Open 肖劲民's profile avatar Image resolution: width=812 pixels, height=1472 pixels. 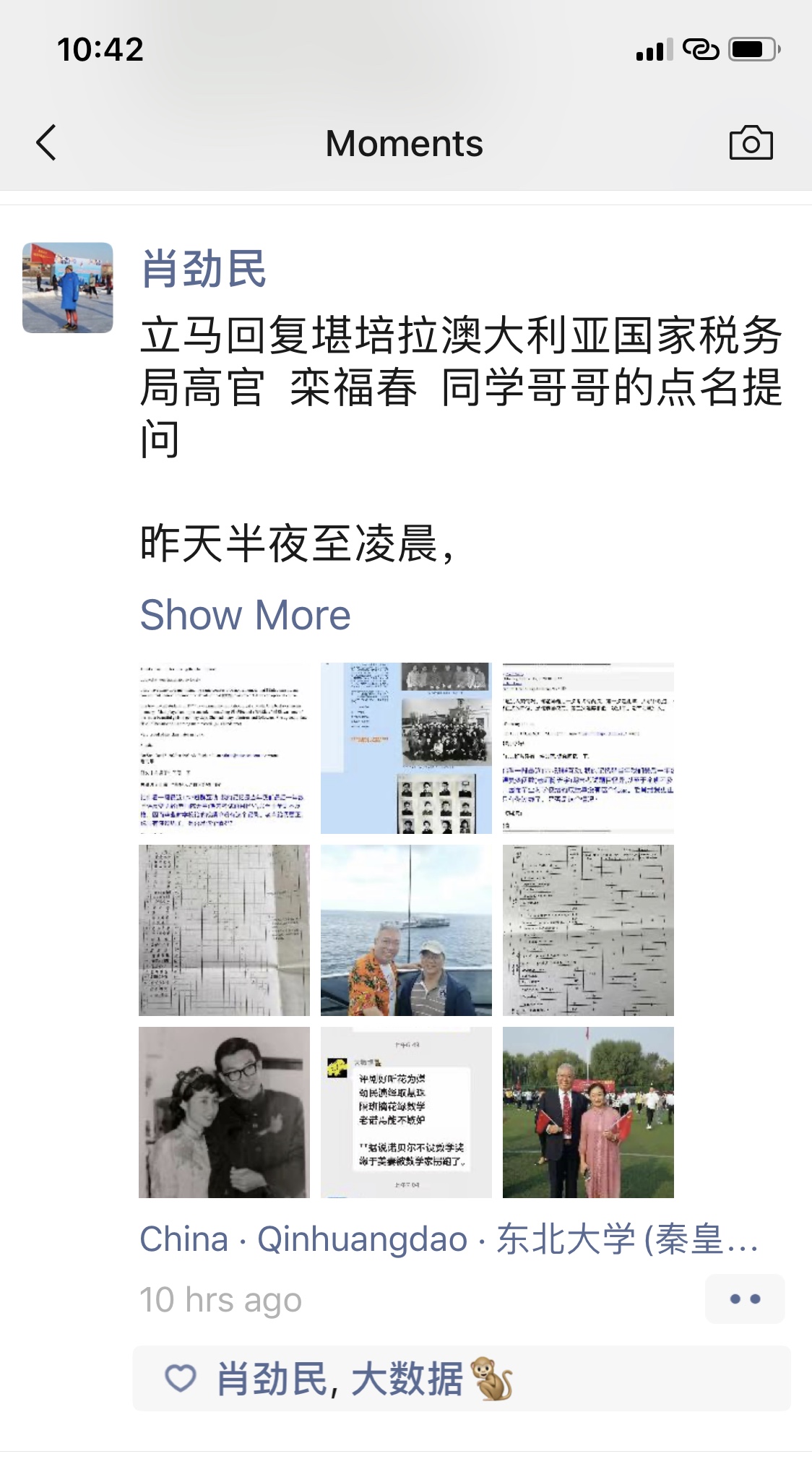point(68,288)
